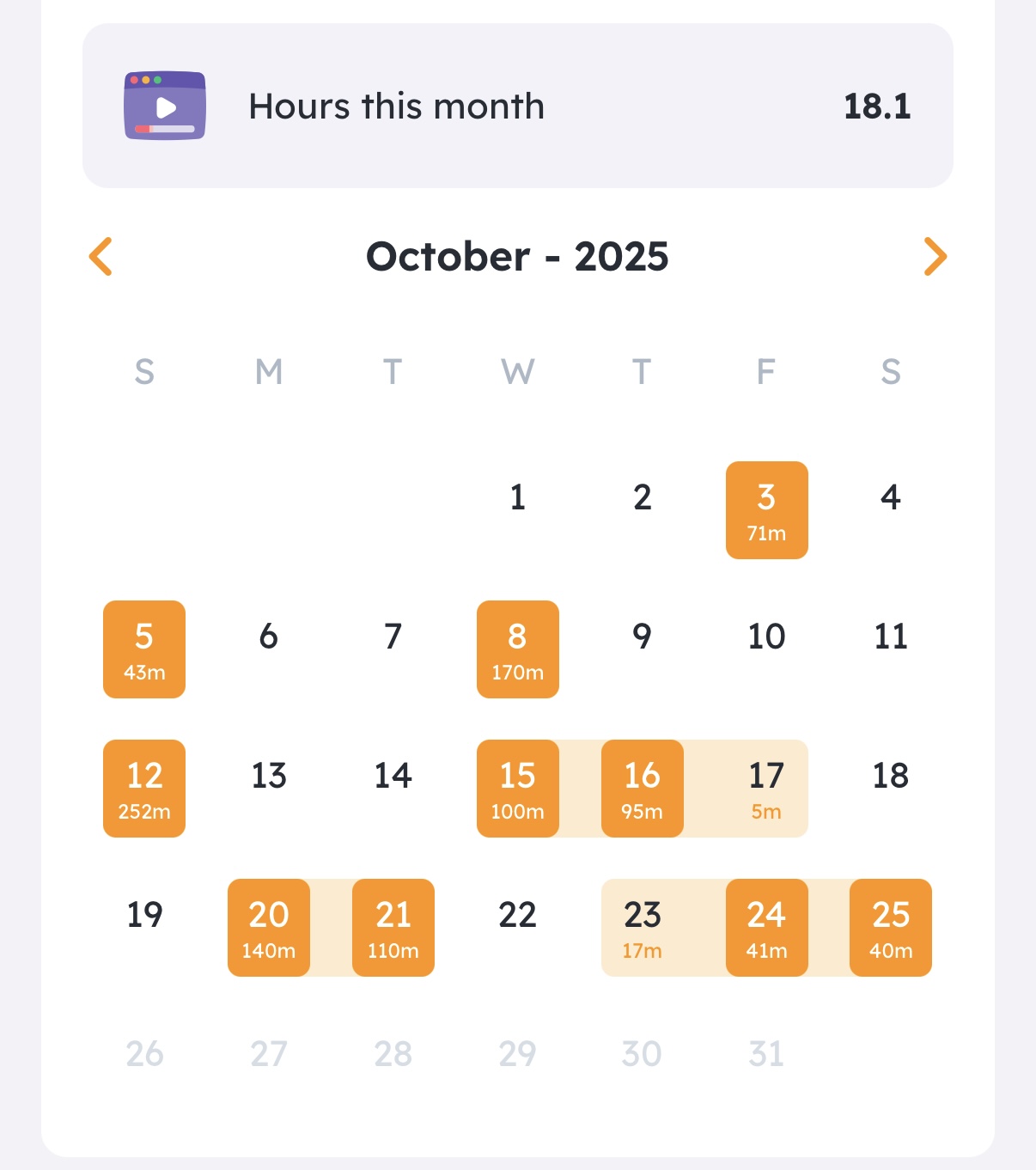This screenshot has height=1170, width=1036.
Task: Select October 24 with 41m
Action: click(x=766, y=928)
